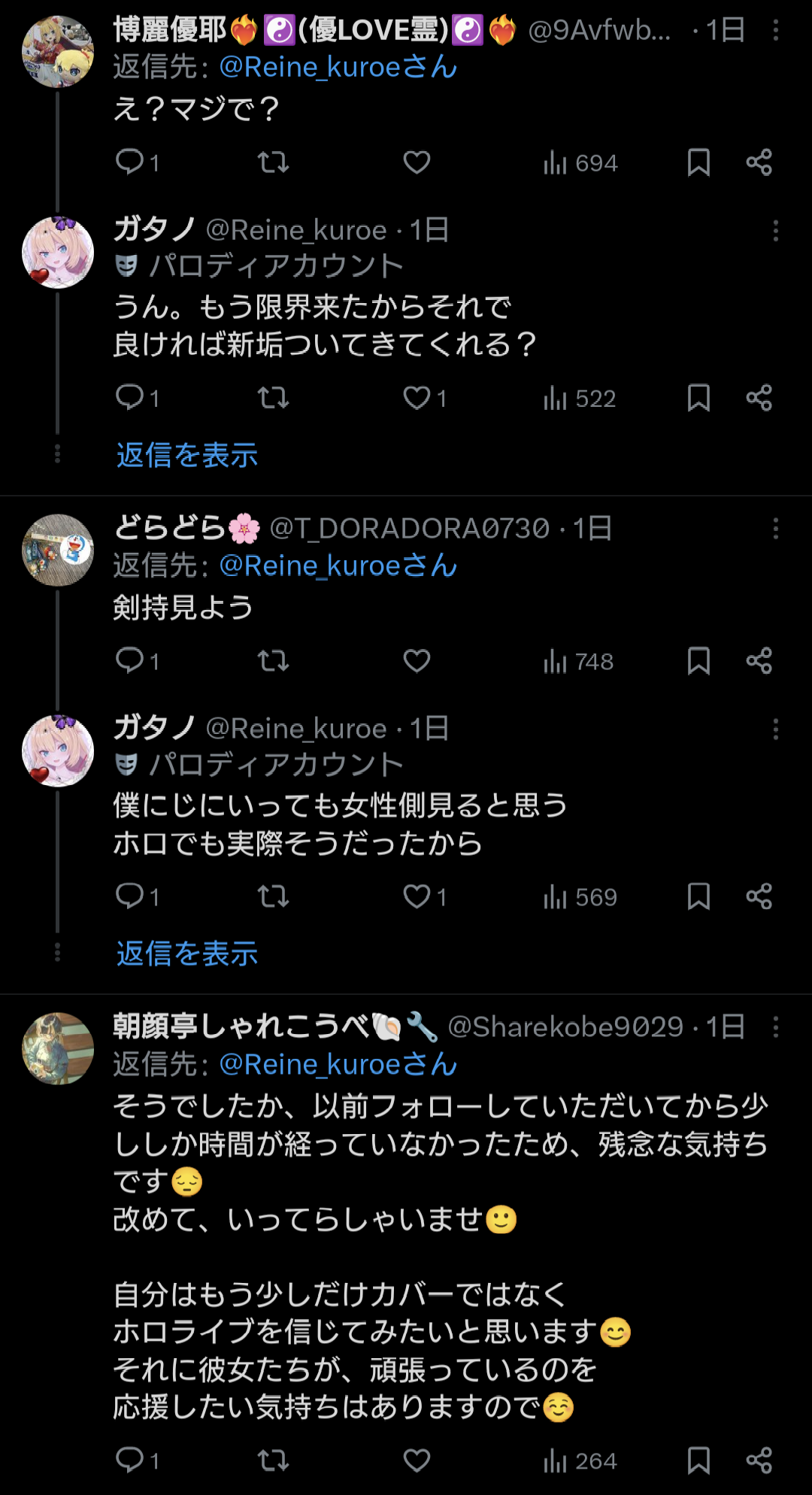Open 朝顔亭しゃれこうべ's profile picture

click(58, 1048)
